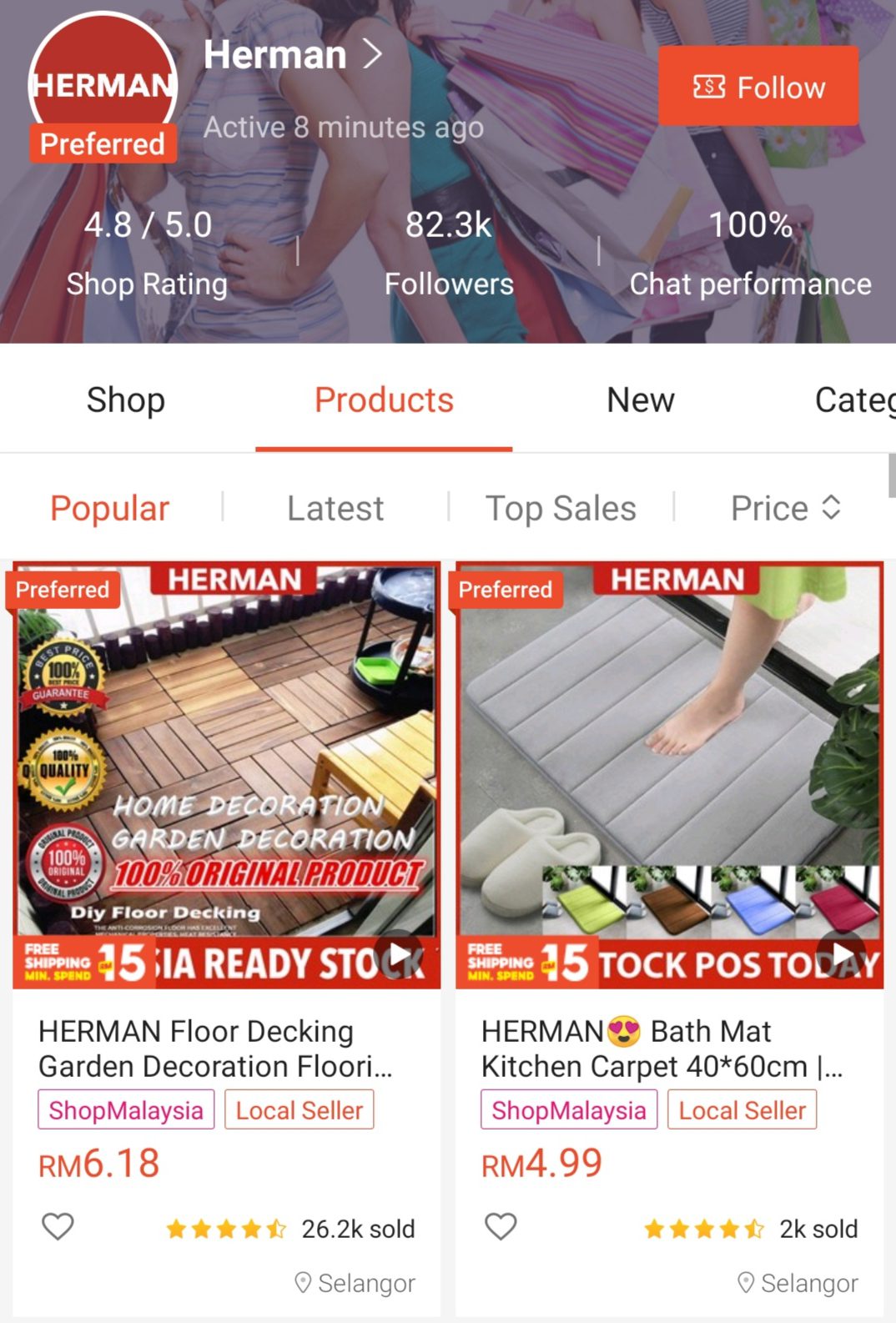The height and width of the screenshot is (1323, 896).
Task: Tap the Herman shop avatar
Action: tap(103, 83)
